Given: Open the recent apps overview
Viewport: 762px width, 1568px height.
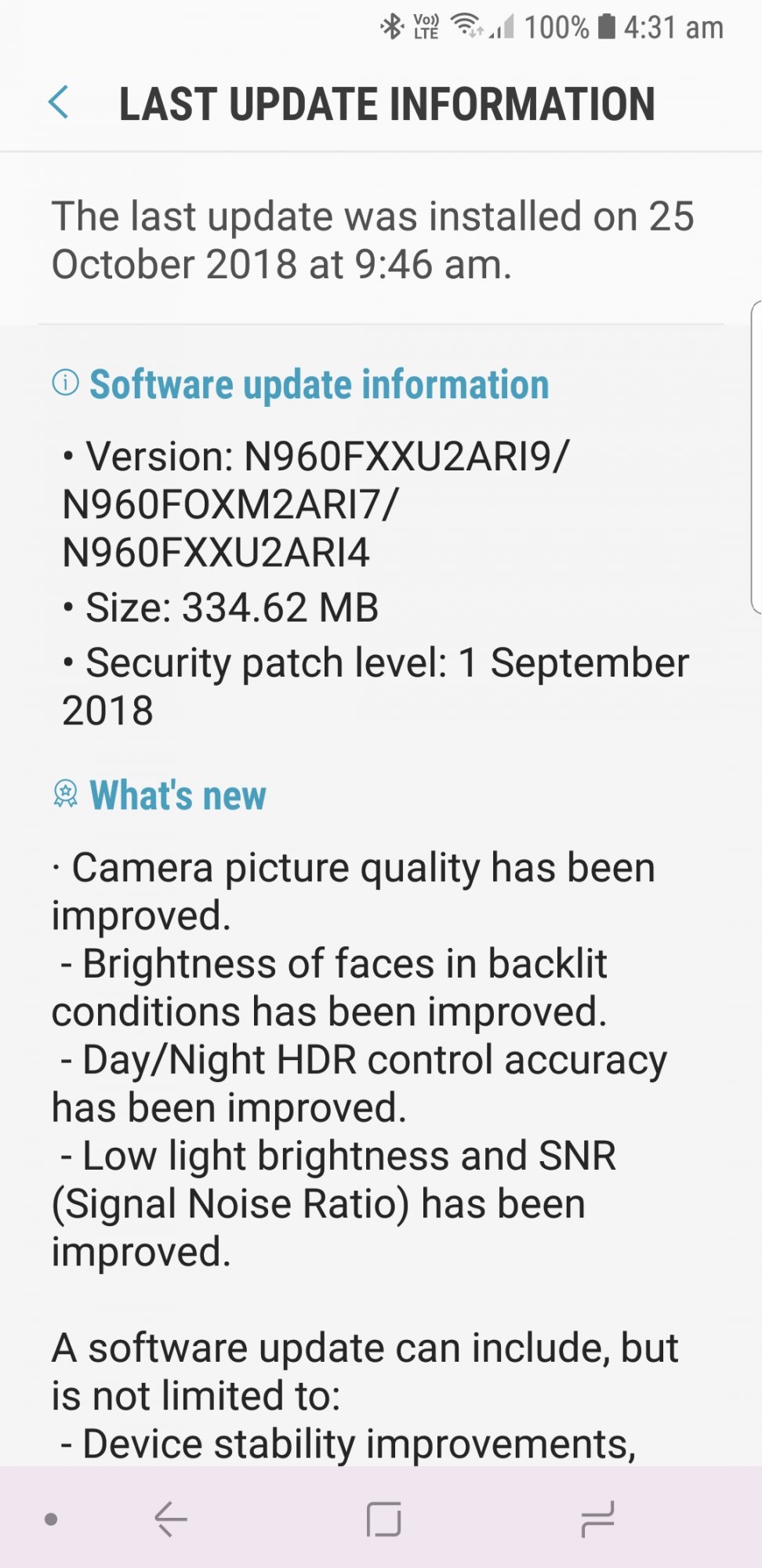Looking at the screenshot, I should 597,1519.
